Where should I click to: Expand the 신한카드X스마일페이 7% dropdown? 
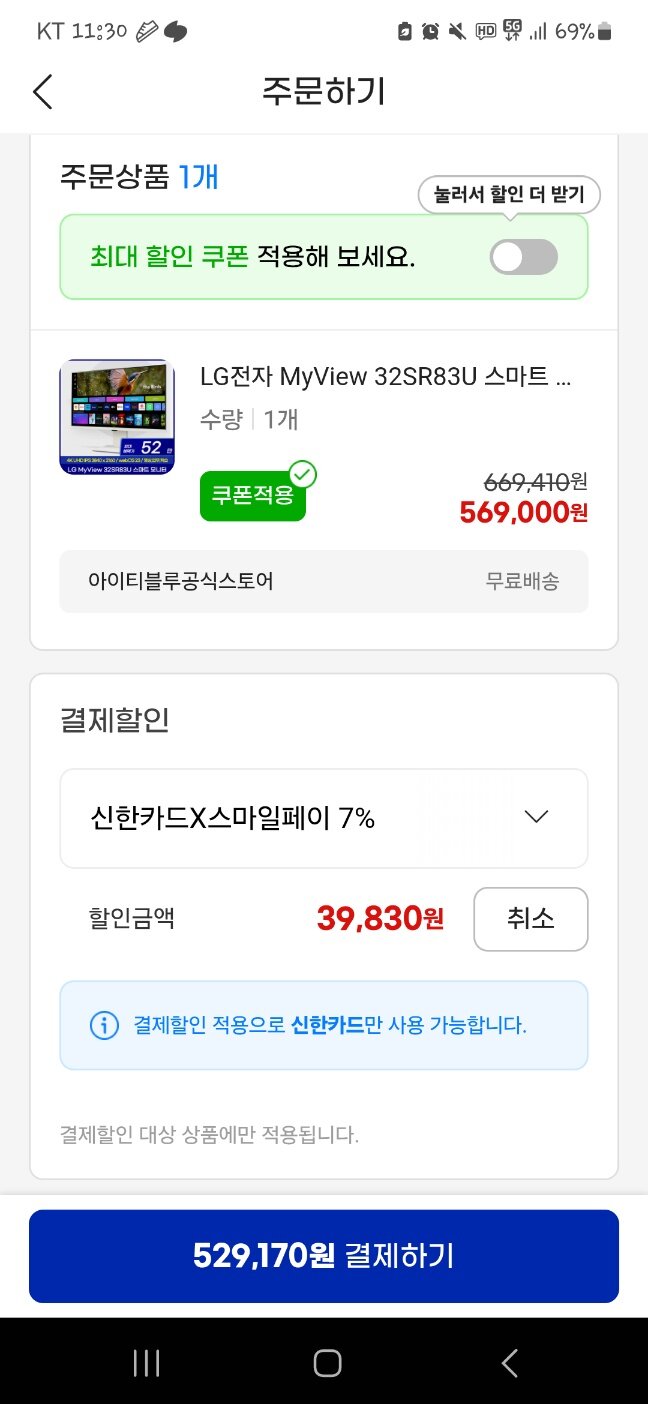tap(324, 818)
